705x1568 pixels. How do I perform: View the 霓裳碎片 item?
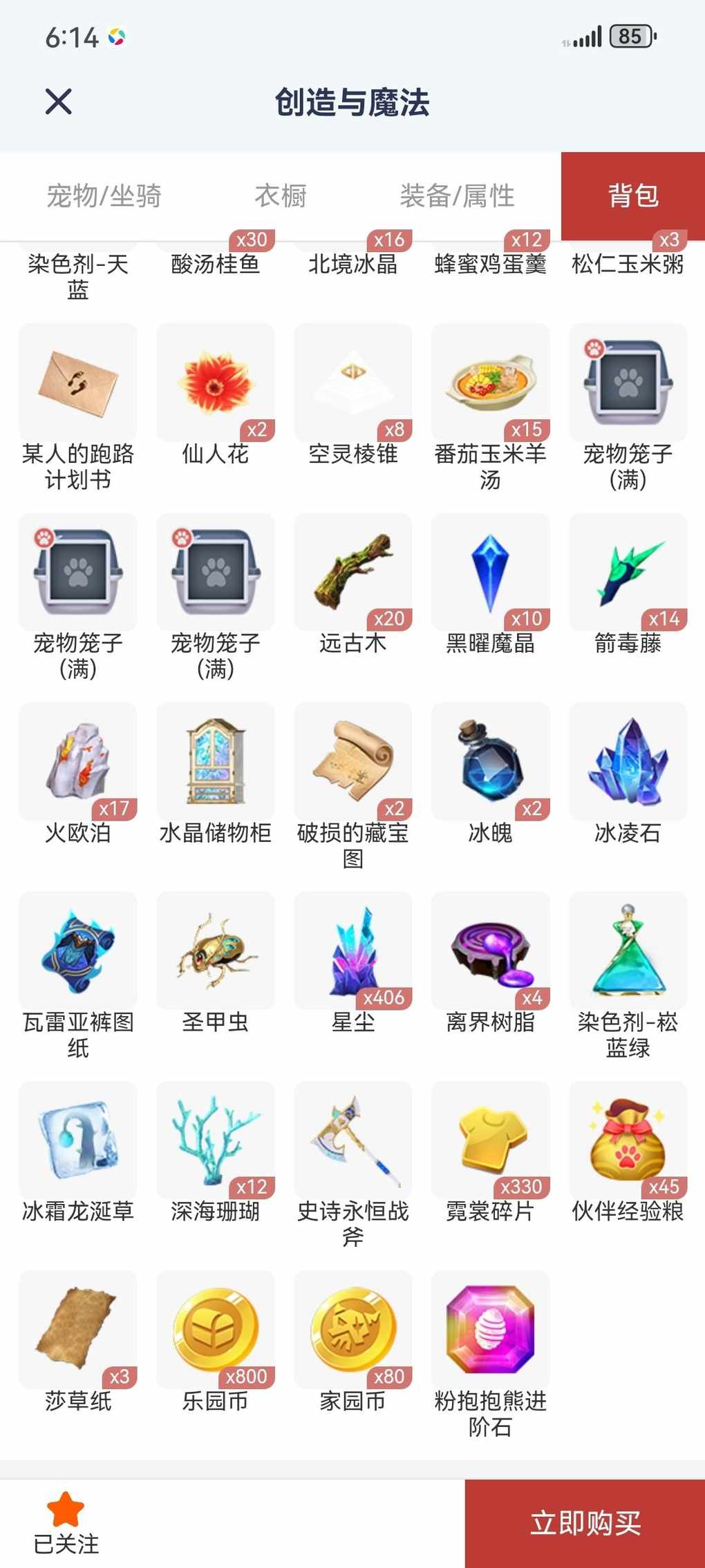490,1140
